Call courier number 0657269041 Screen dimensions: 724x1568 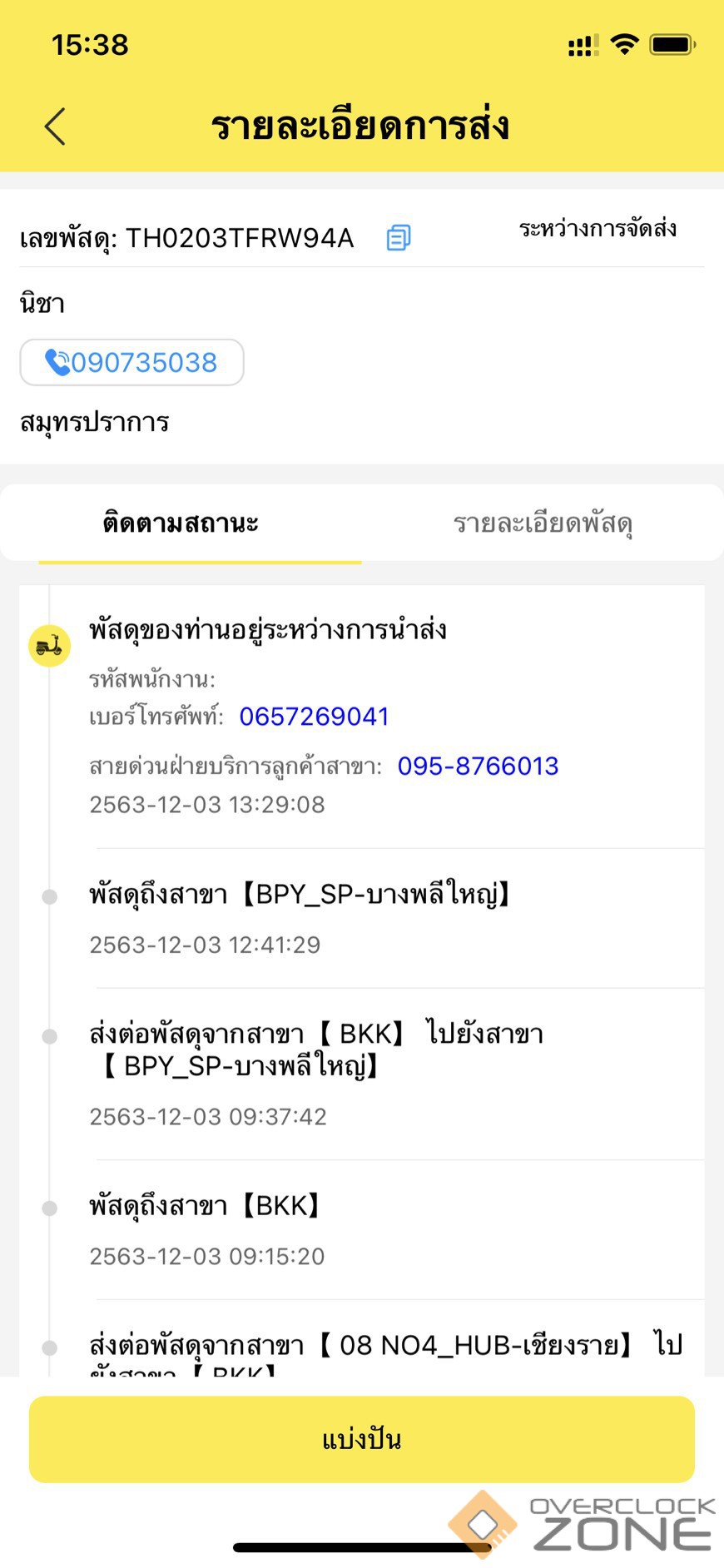[x=314, y=717]
